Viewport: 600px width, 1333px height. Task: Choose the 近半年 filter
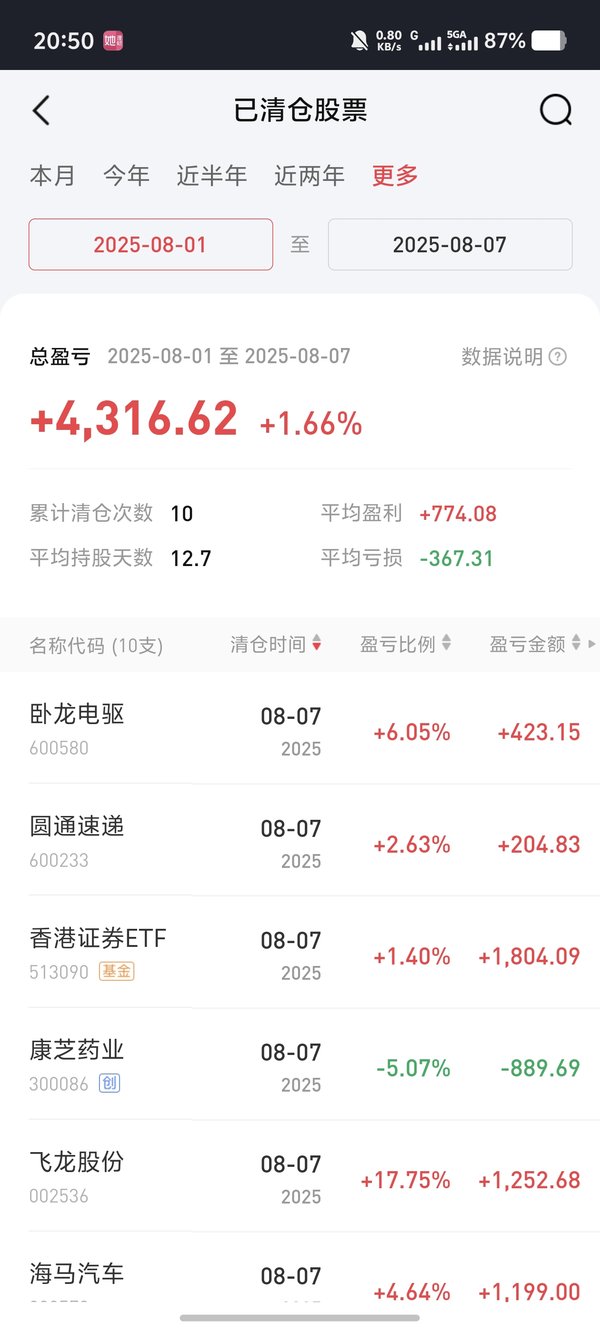[212, 176]
